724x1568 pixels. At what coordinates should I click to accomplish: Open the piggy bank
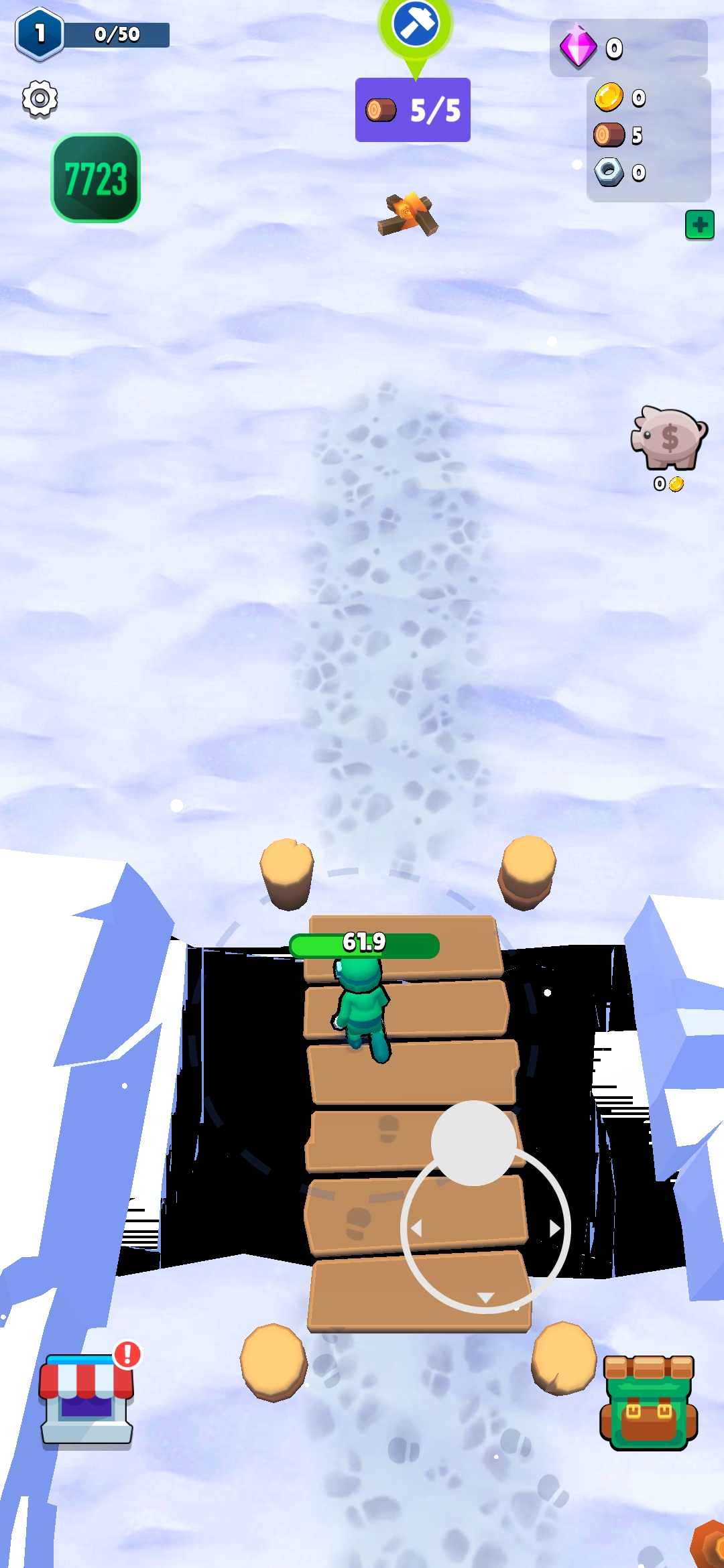(x=668, y=439)
